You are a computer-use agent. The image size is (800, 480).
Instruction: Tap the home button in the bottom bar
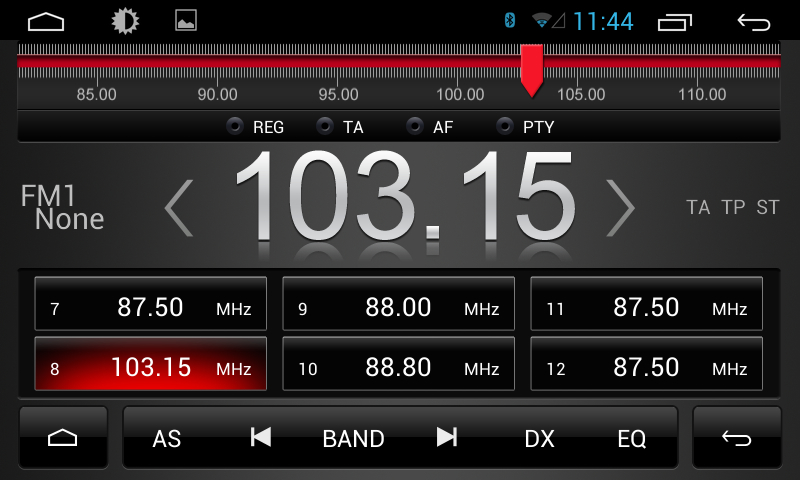[63, 438]
